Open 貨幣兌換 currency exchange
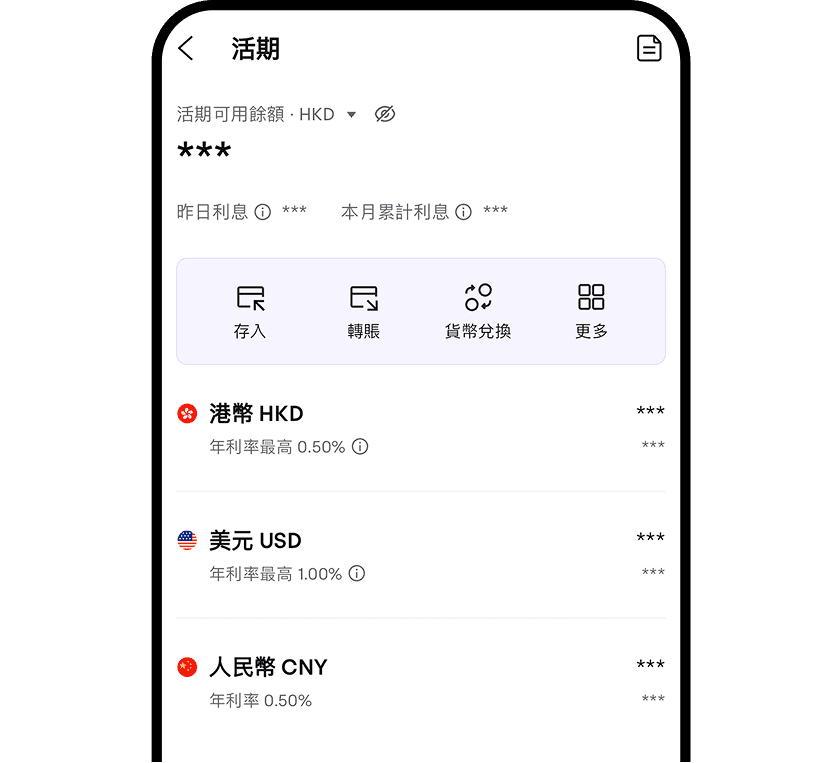This screenshot has height=763, width=840. pos(478,311)
